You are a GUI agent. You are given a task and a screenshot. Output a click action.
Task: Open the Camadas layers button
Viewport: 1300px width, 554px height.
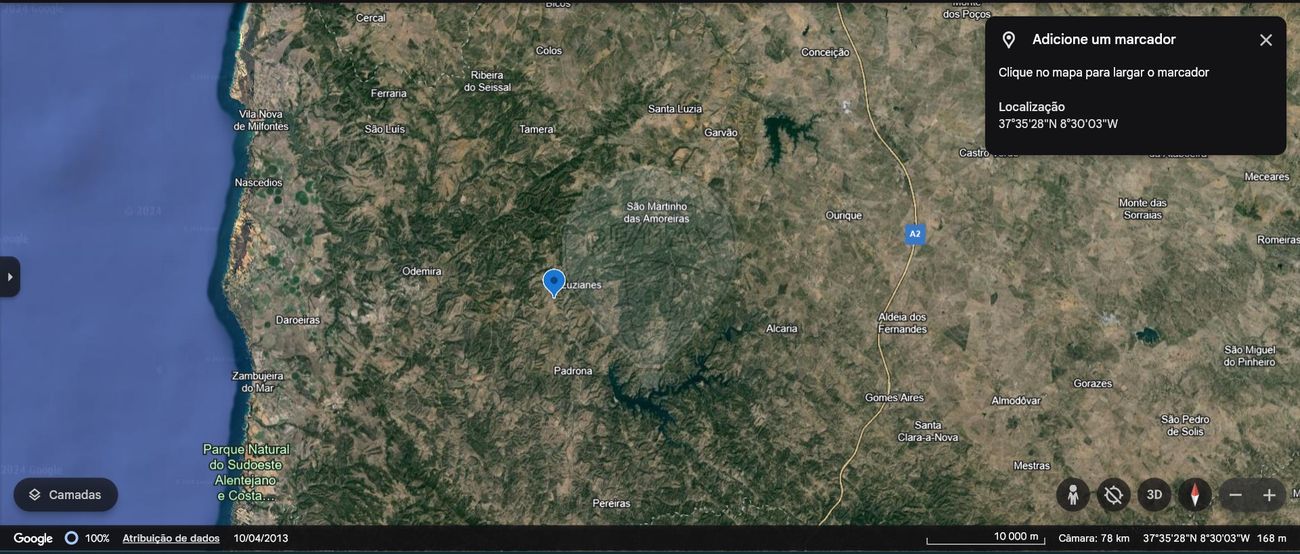(66, 494)
